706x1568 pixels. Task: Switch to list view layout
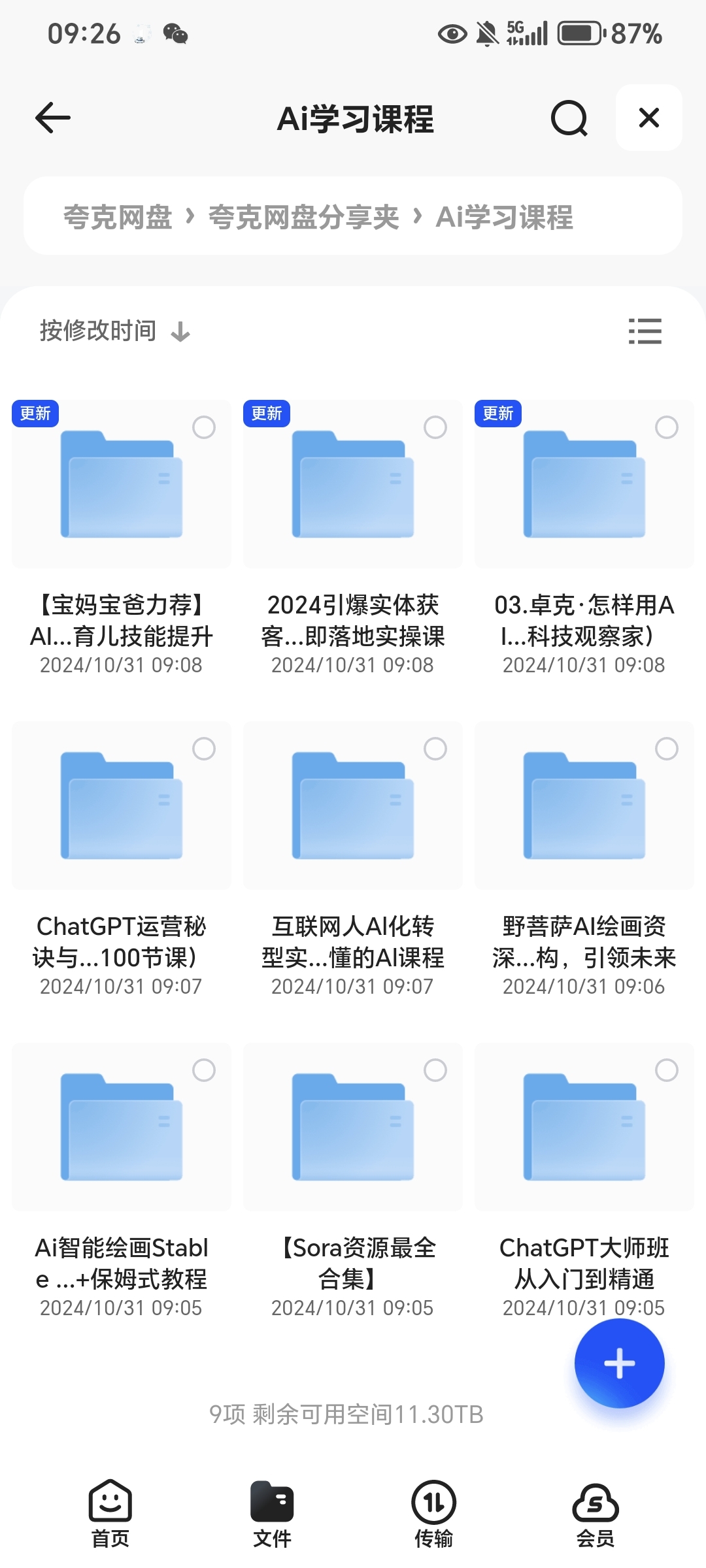[x=645, y=331]
